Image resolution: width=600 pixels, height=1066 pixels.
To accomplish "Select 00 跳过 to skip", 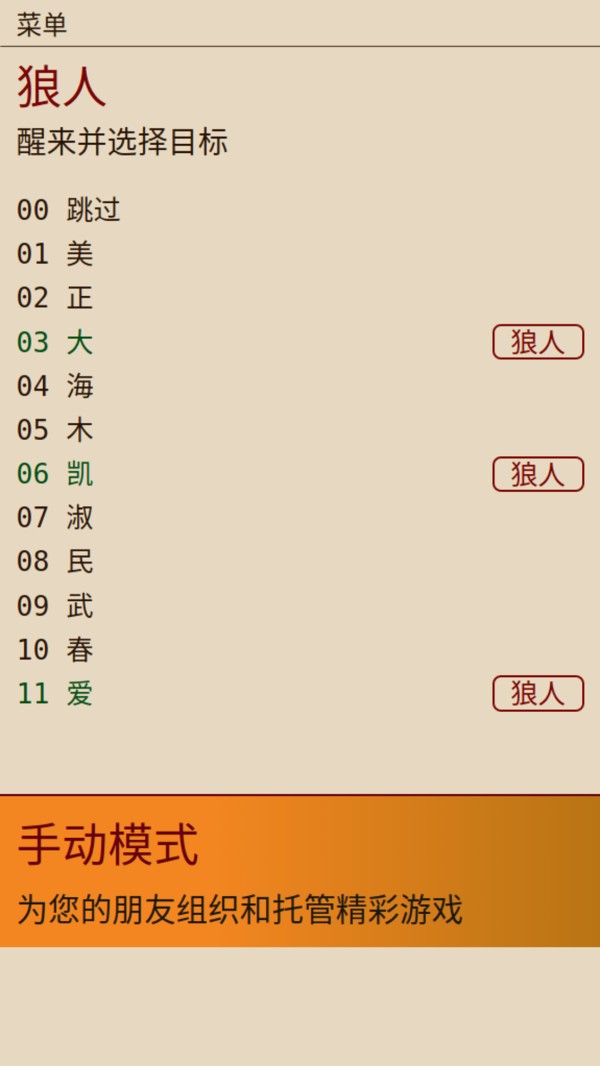I will click(x=68, y=210).
